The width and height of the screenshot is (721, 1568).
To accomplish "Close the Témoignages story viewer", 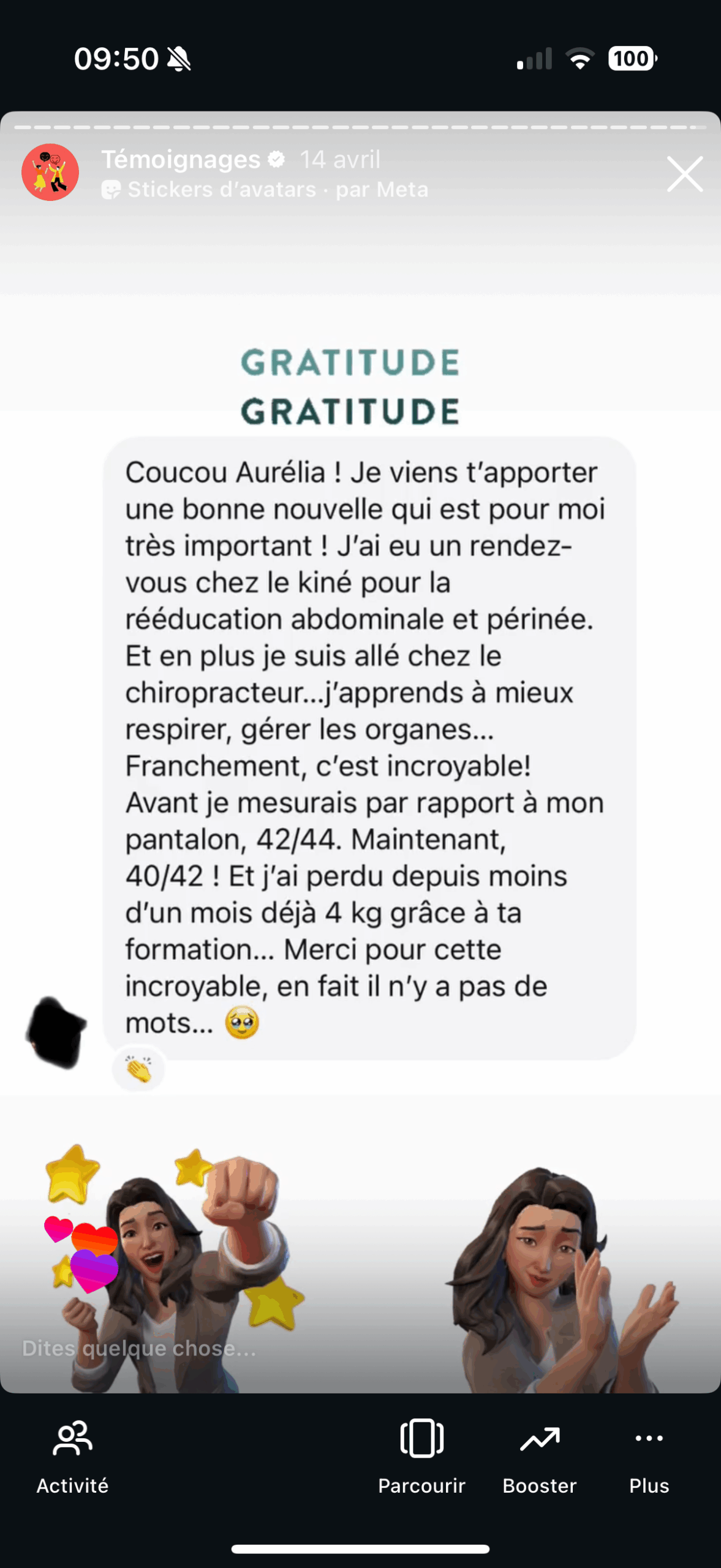I will coord(684,175).
